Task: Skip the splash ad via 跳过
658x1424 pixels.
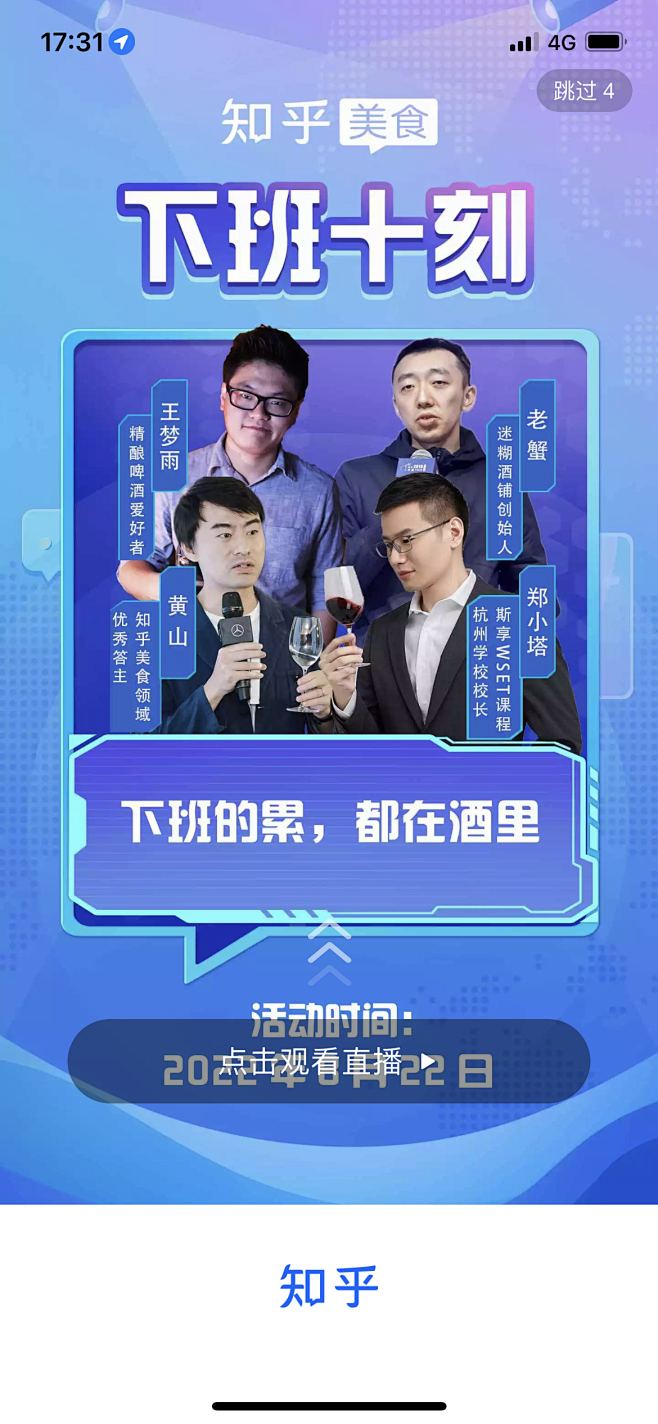Action: [x=584, y=91]
